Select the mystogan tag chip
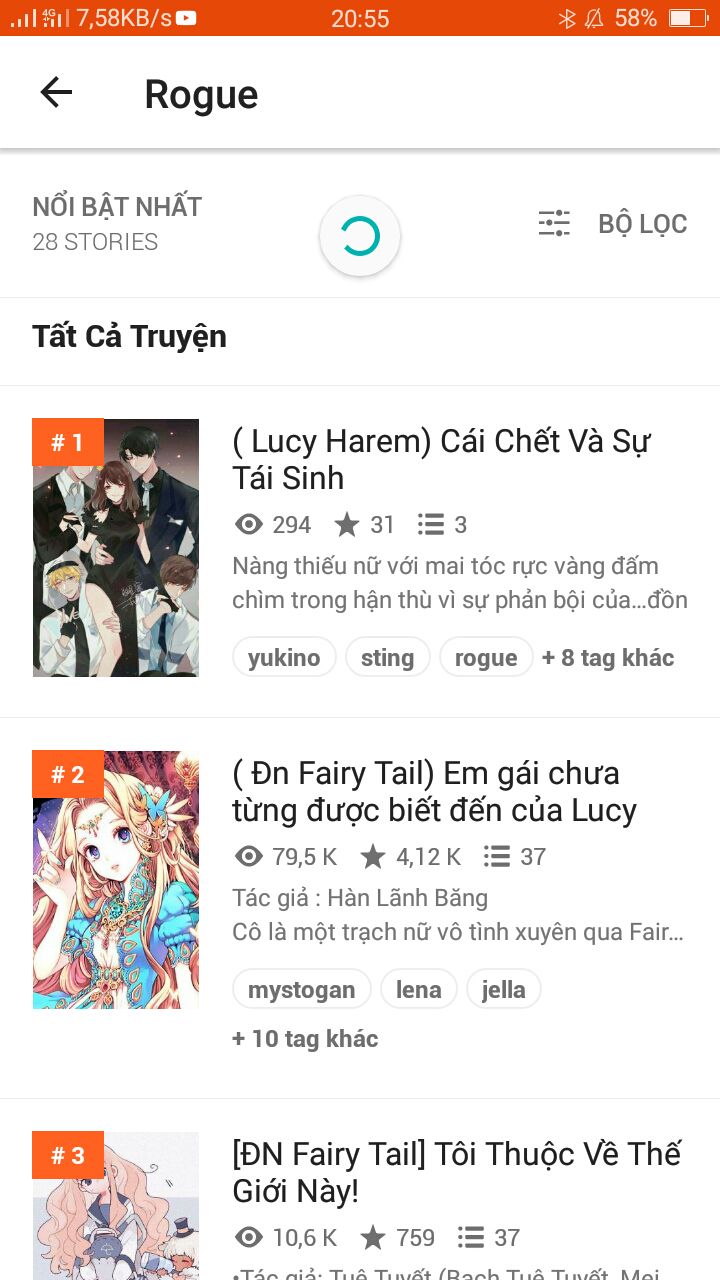Image resolution: width=720 pixels, height=1280 pixels. [301, 990]
